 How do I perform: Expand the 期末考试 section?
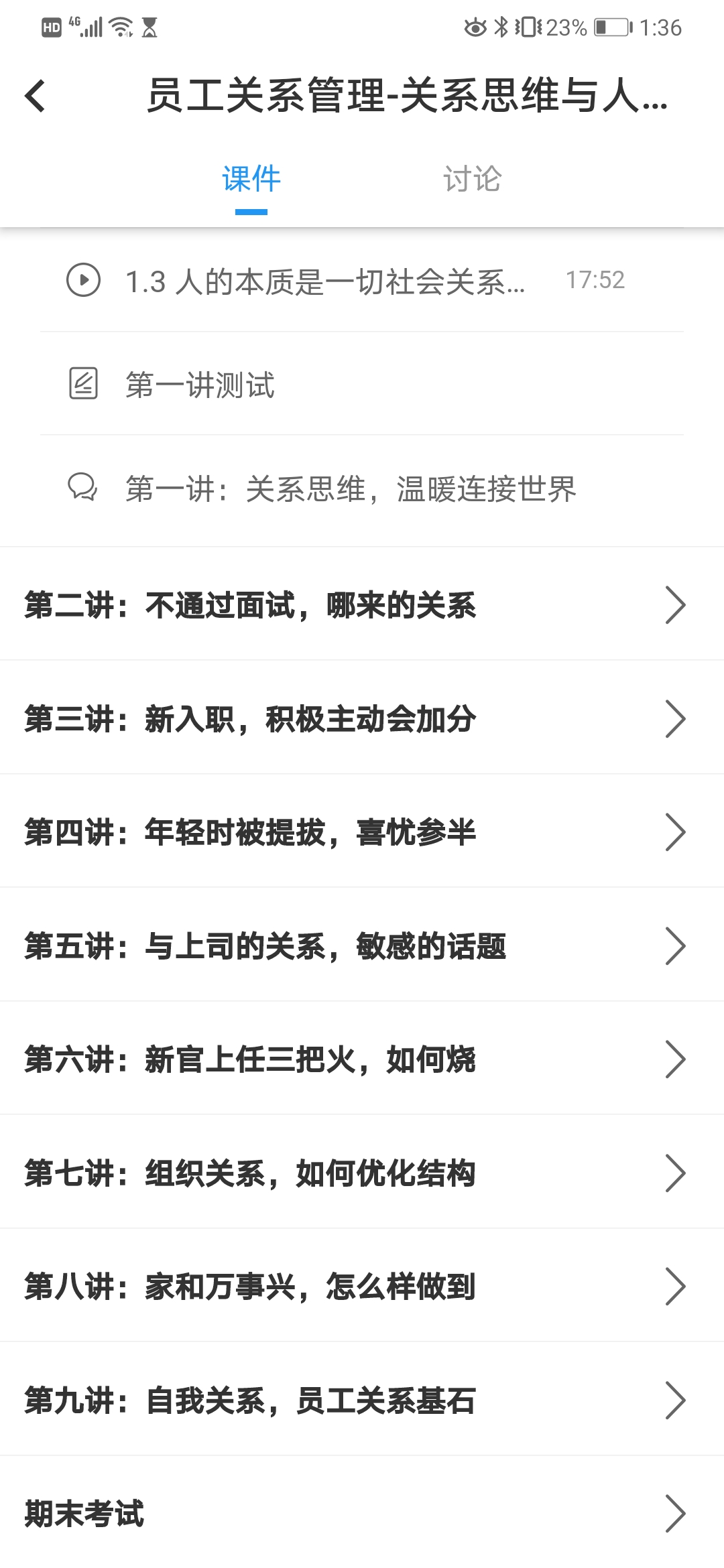pos(362,1514)
